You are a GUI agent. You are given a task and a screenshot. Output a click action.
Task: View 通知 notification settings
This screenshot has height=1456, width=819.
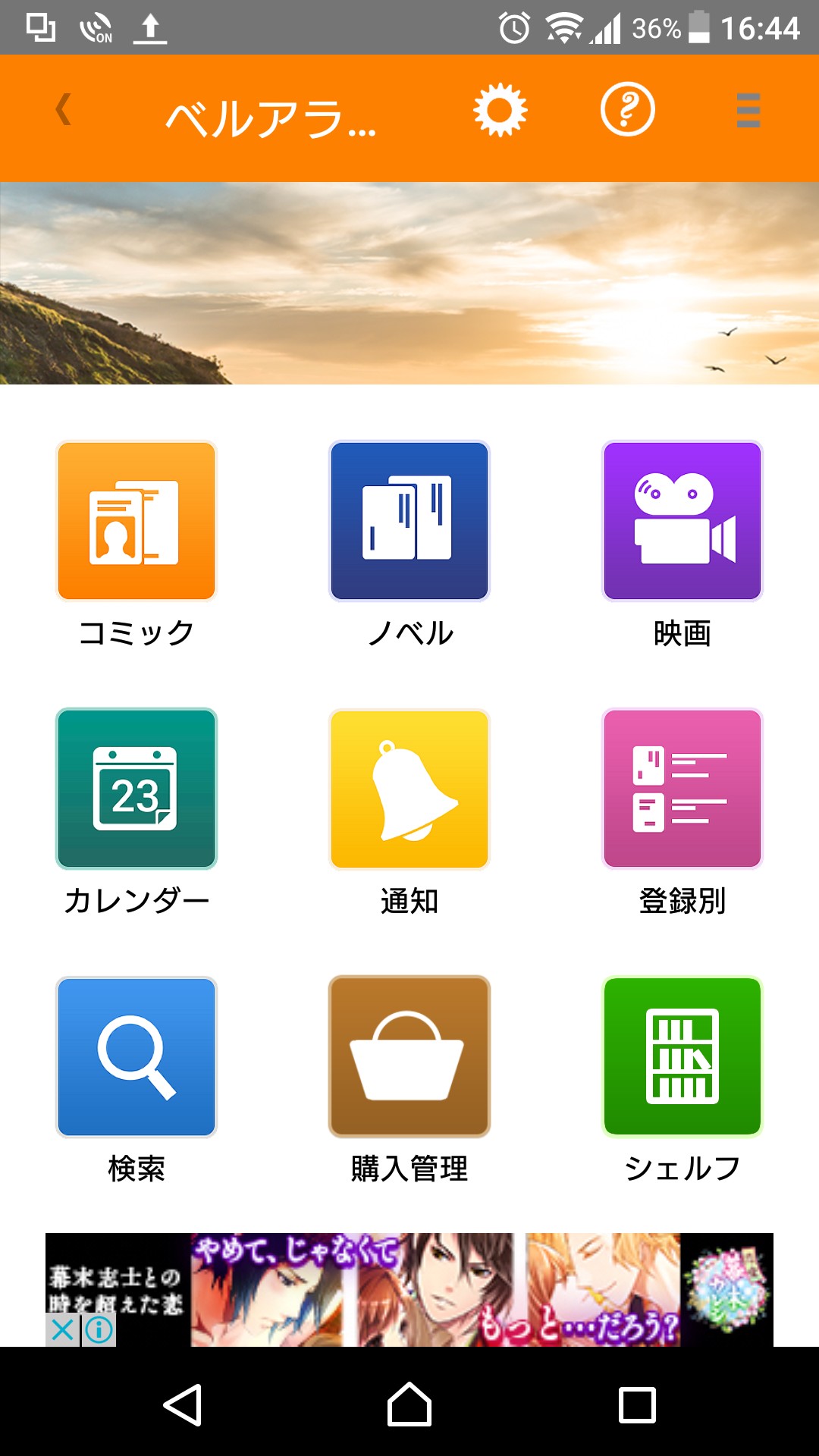coord(409,789)
